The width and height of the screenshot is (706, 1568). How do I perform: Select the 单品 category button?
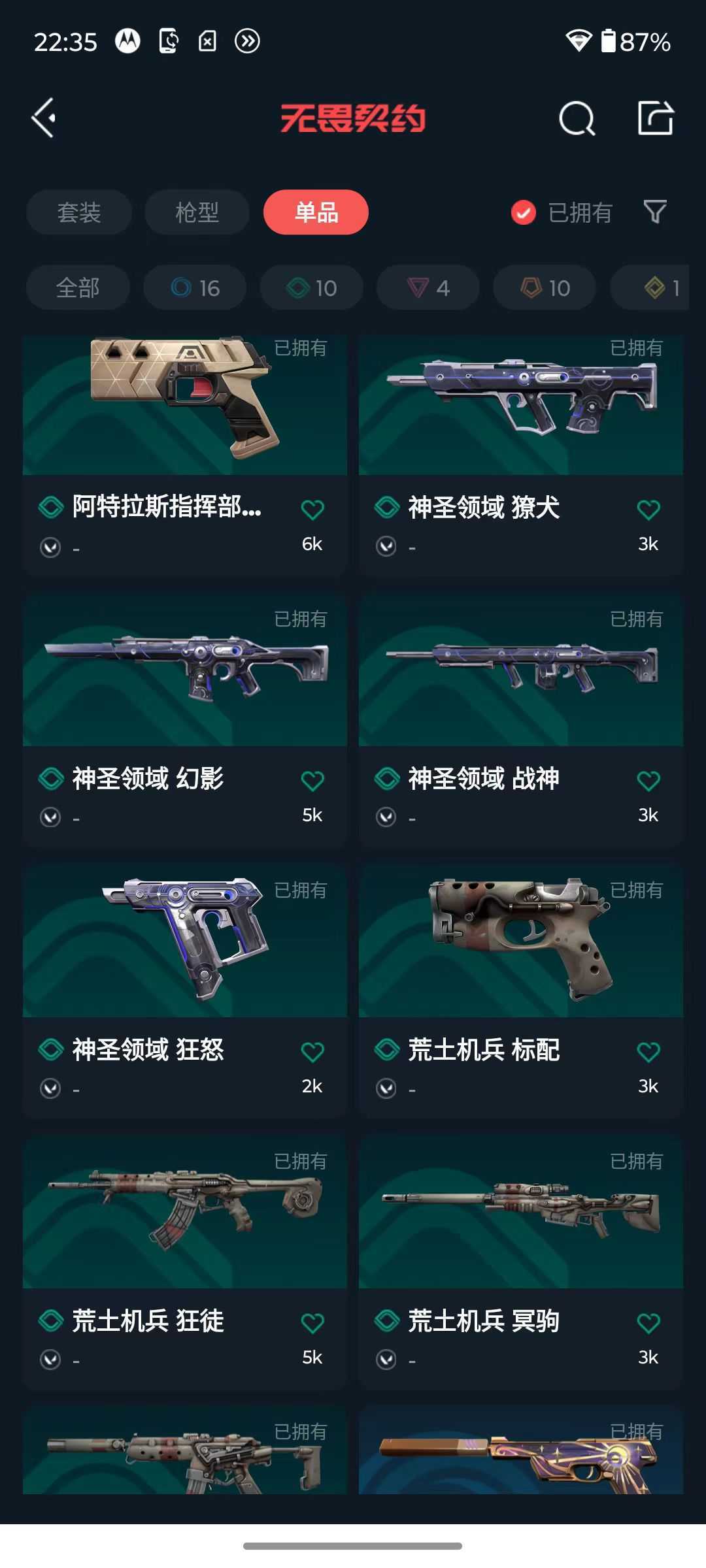coord(316,212)
